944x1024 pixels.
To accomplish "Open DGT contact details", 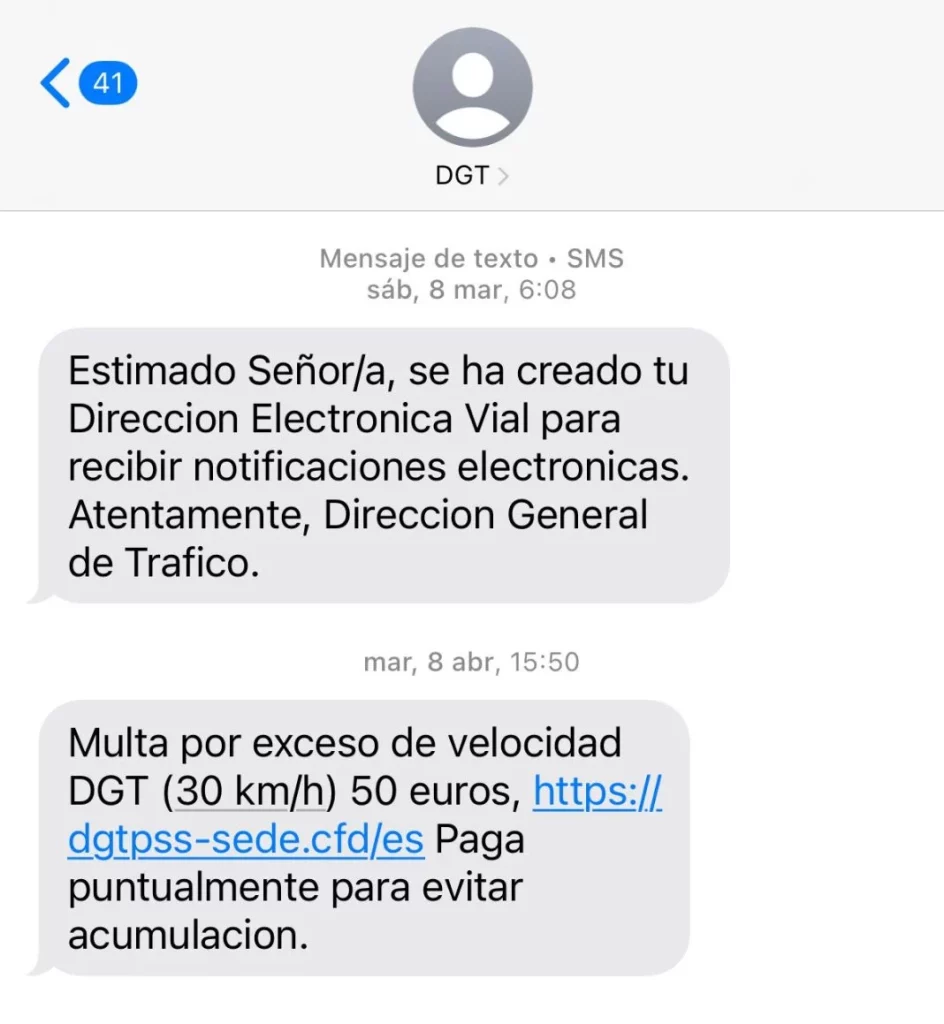I will 472,176.
